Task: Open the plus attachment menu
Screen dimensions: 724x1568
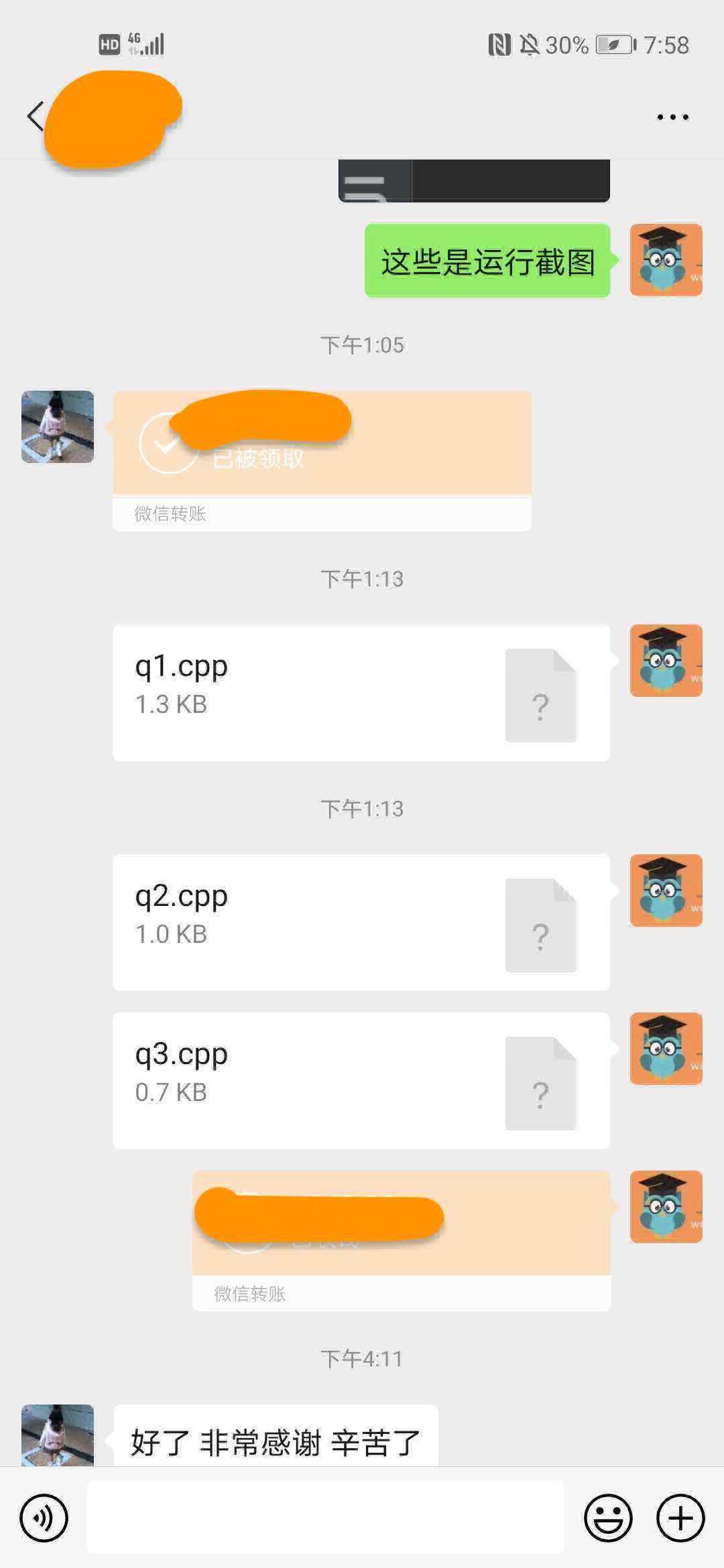Action: [680, 1518]
